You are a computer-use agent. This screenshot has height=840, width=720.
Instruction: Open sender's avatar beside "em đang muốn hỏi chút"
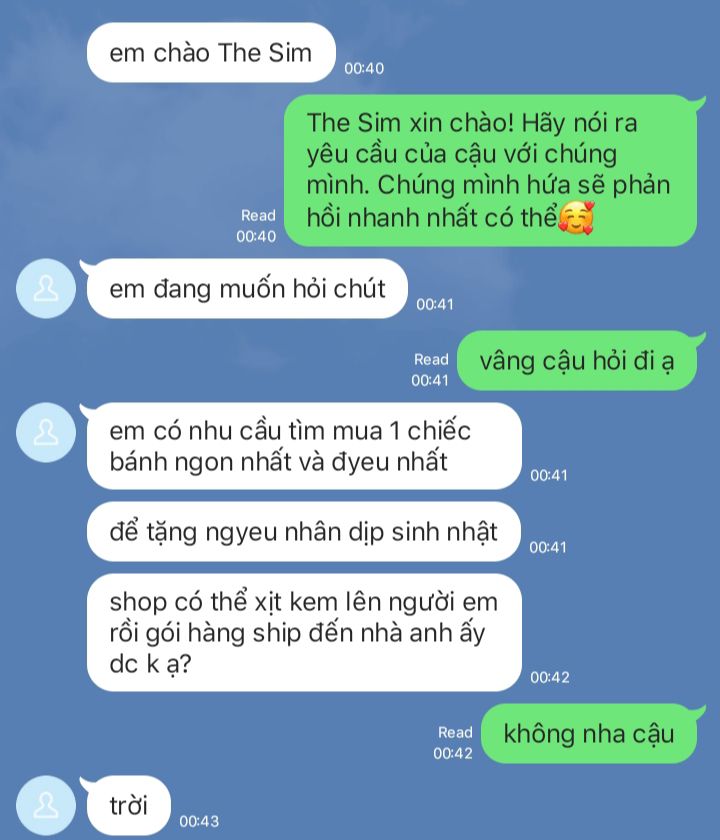pos(45,290)
